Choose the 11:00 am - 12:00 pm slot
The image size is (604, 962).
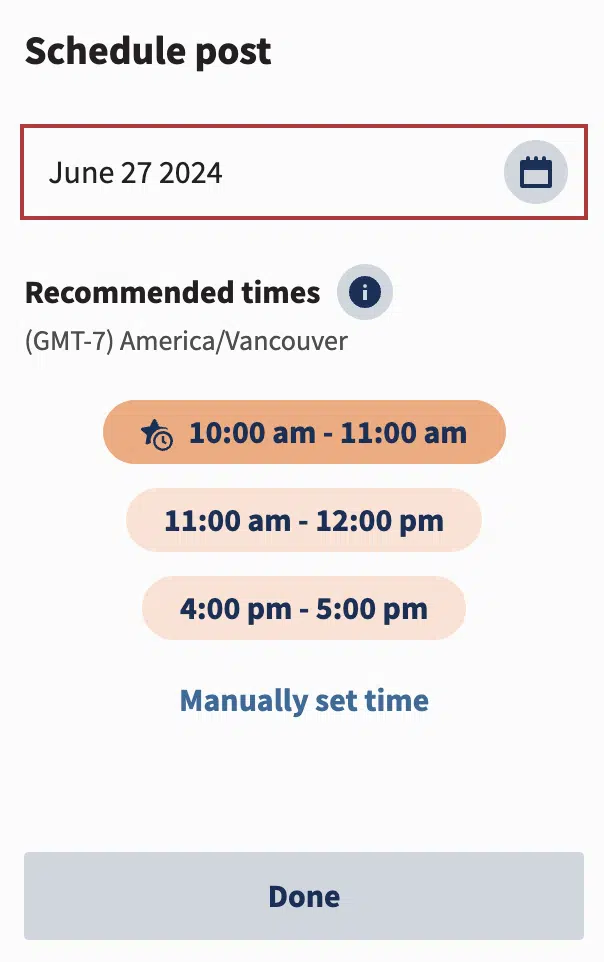click(304, 521)
